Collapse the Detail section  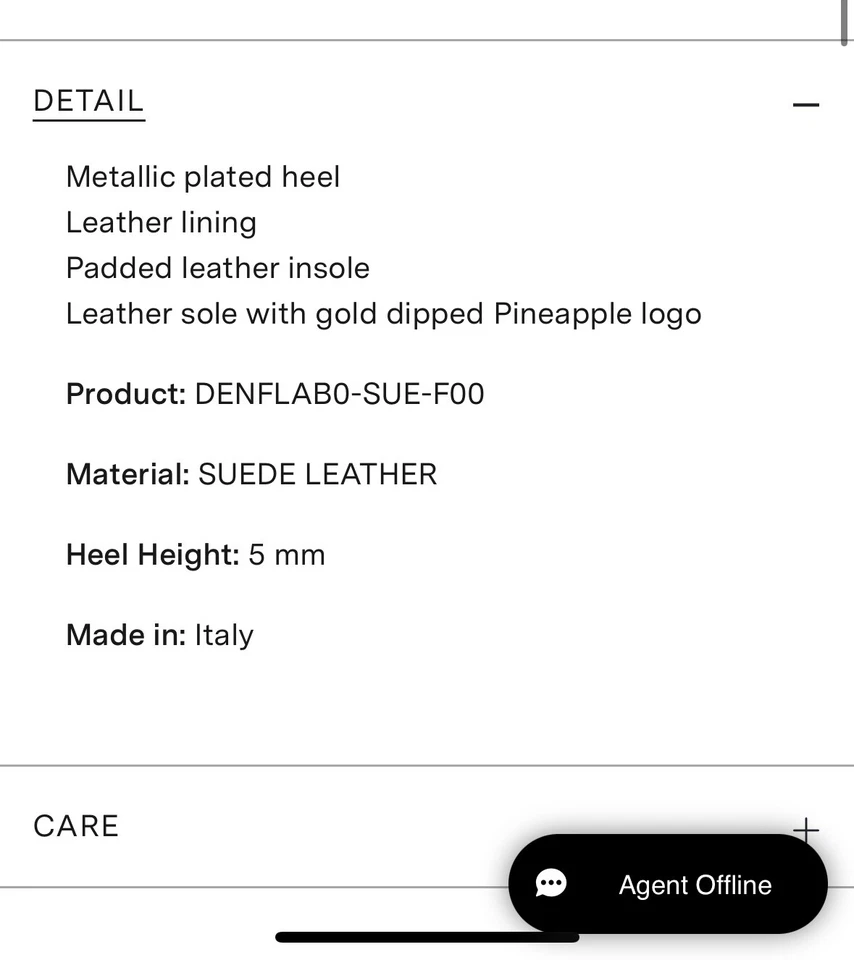click(805, 104)
